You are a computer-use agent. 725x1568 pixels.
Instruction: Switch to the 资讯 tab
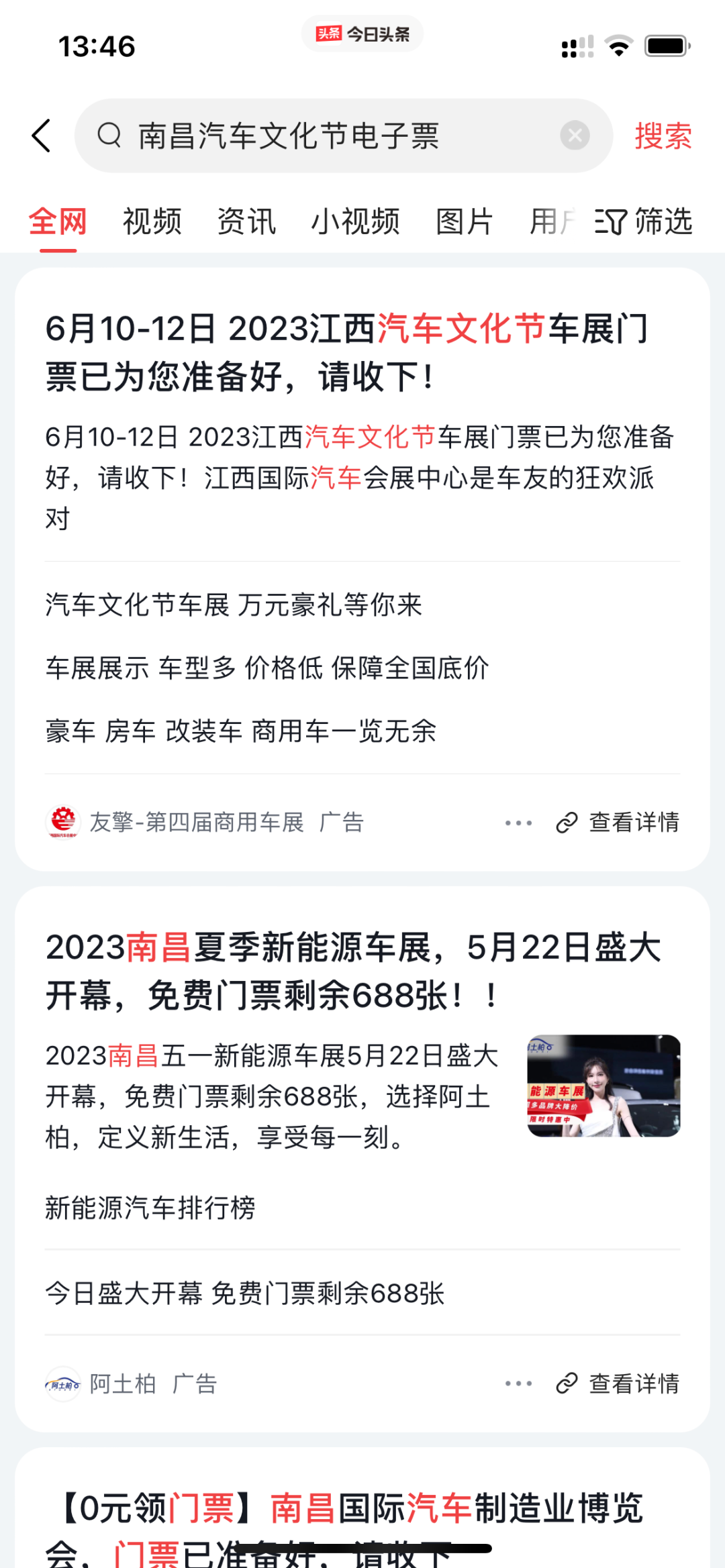tap(246, 221)
